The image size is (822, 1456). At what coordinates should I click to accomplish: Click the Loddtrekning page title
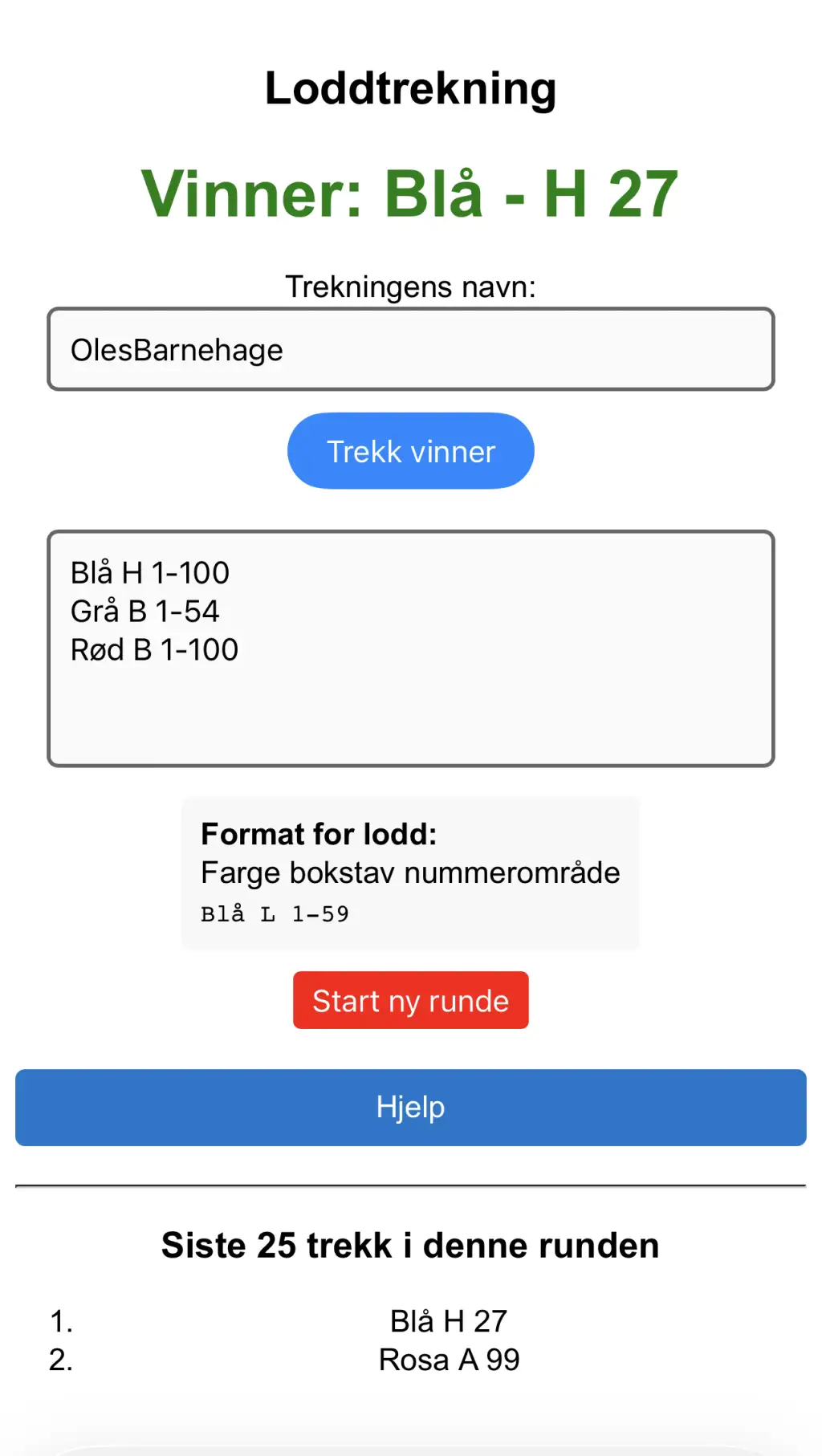click(x=410, y=87)
